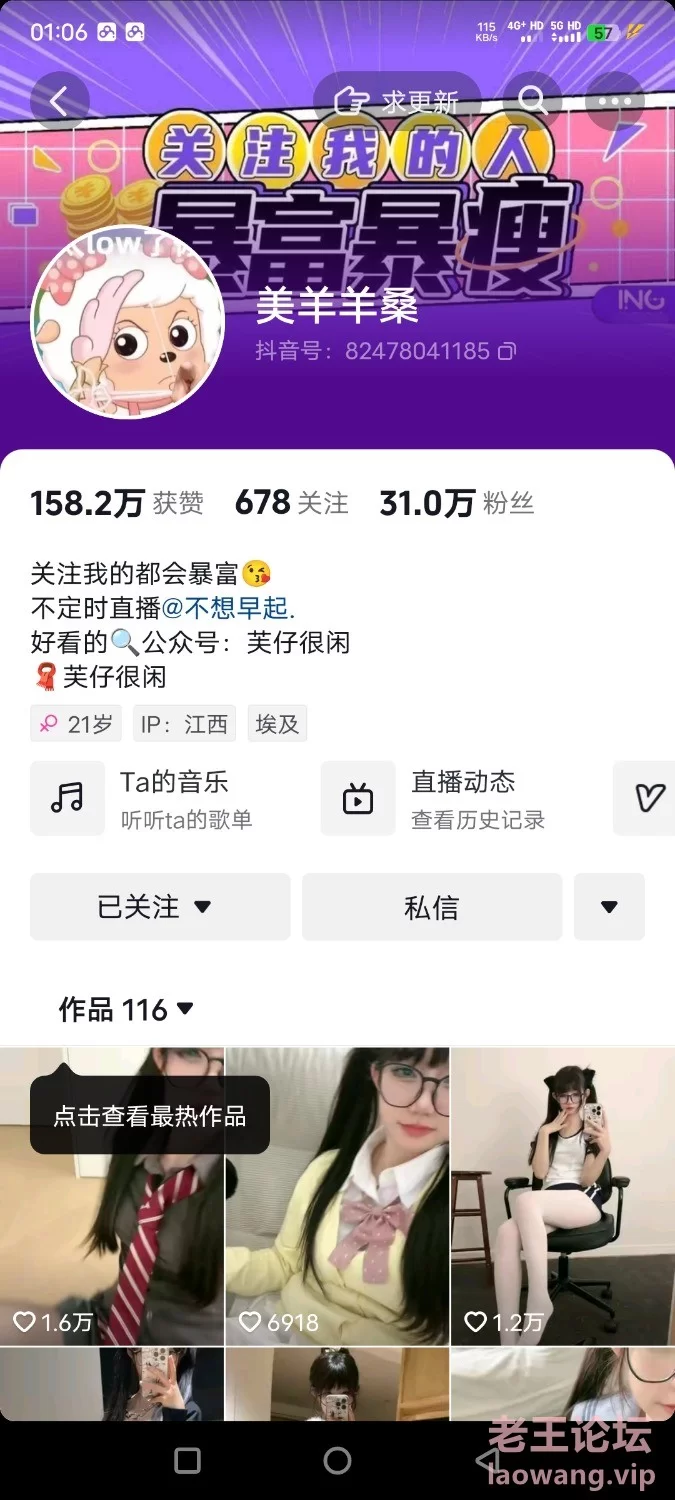675x1500 pixels.
Task: Send a private message via 私信
Action: [x=431, y=907]
